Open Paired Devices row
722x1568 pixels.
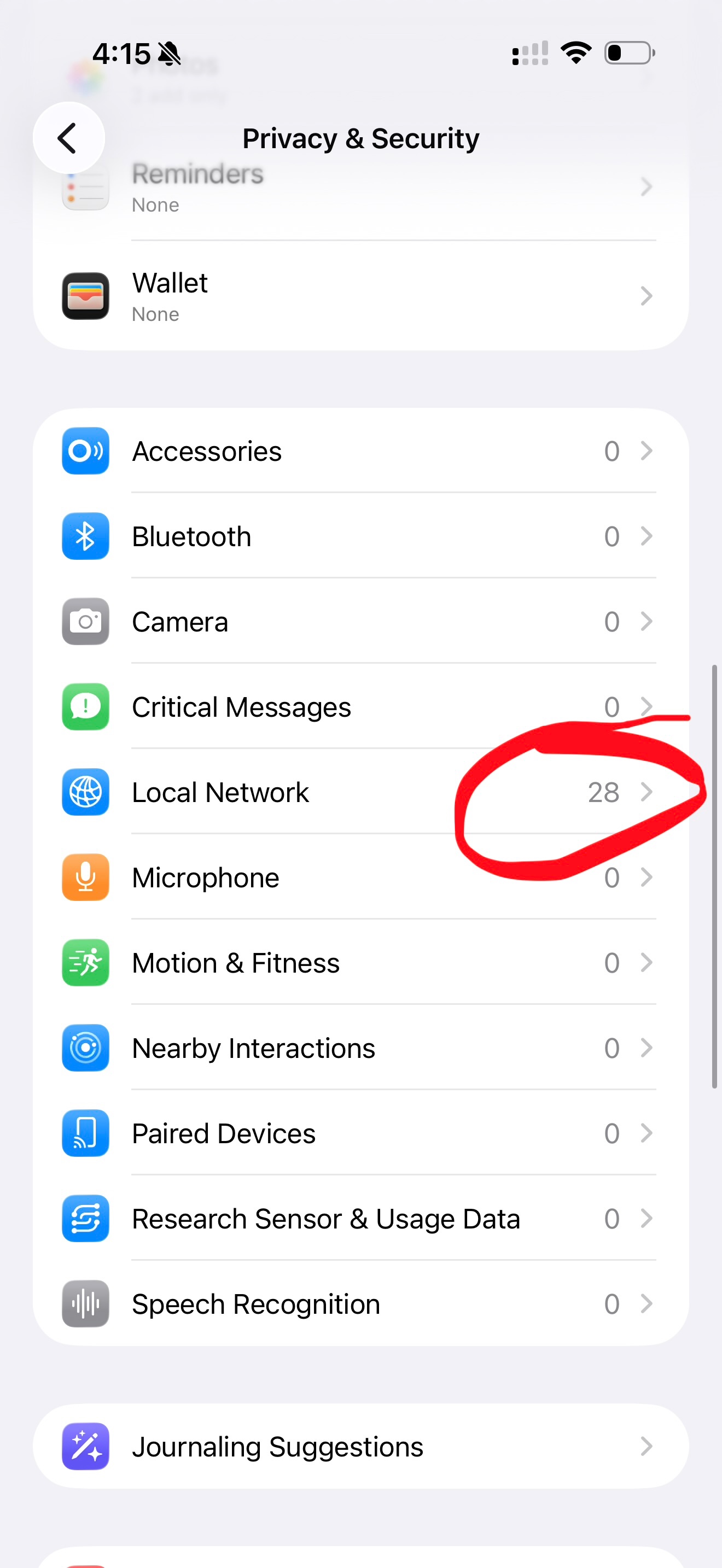click(x=361, y=1133)
